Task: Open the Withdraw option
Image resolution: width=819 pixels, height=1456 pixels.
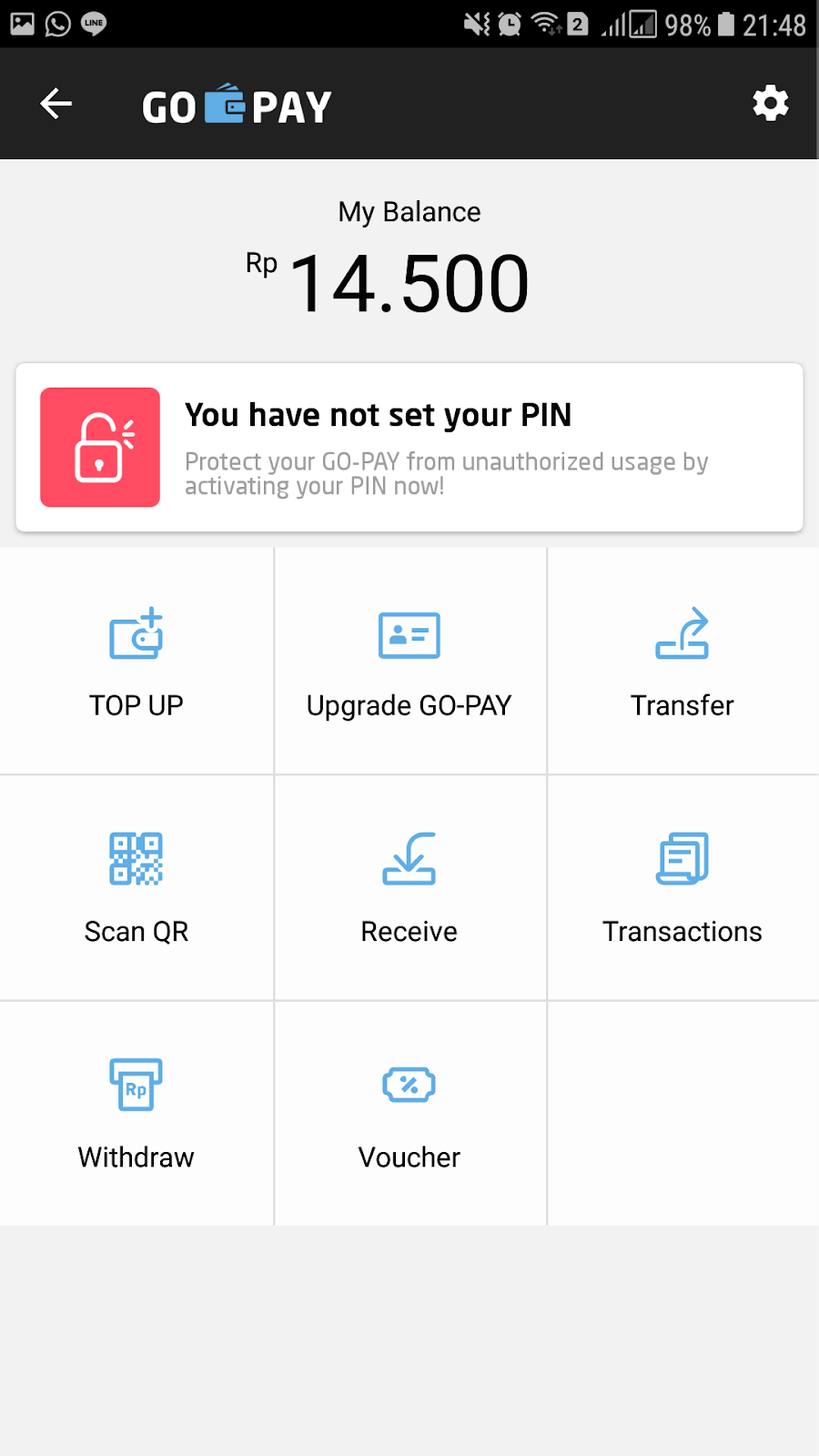Action: (x=136, y=1113)
